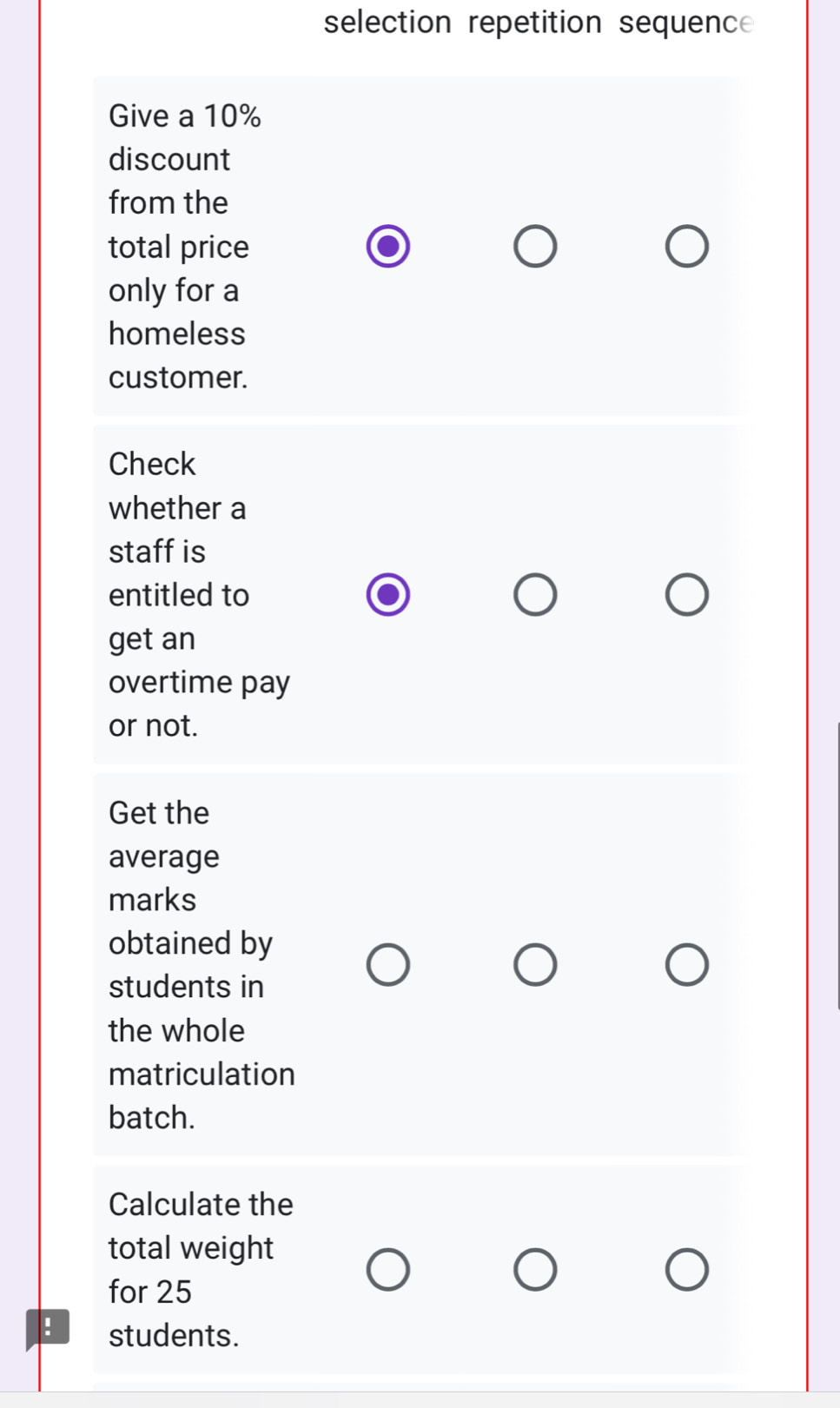
Task: Select 'repetition' for the average marks question
Action: pos(535,963)
